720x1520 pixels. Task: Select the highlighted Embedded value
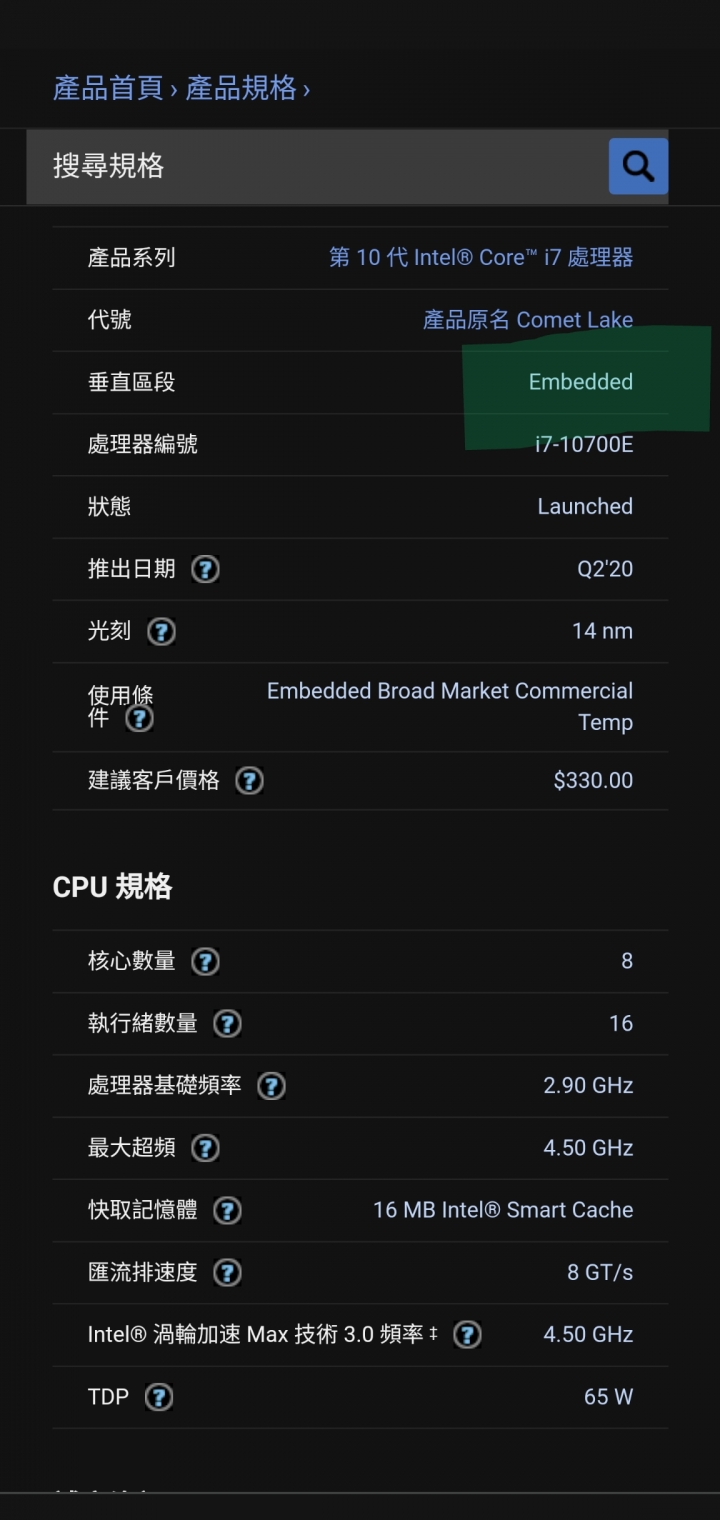pyautogui.click(x=580, y=381)
